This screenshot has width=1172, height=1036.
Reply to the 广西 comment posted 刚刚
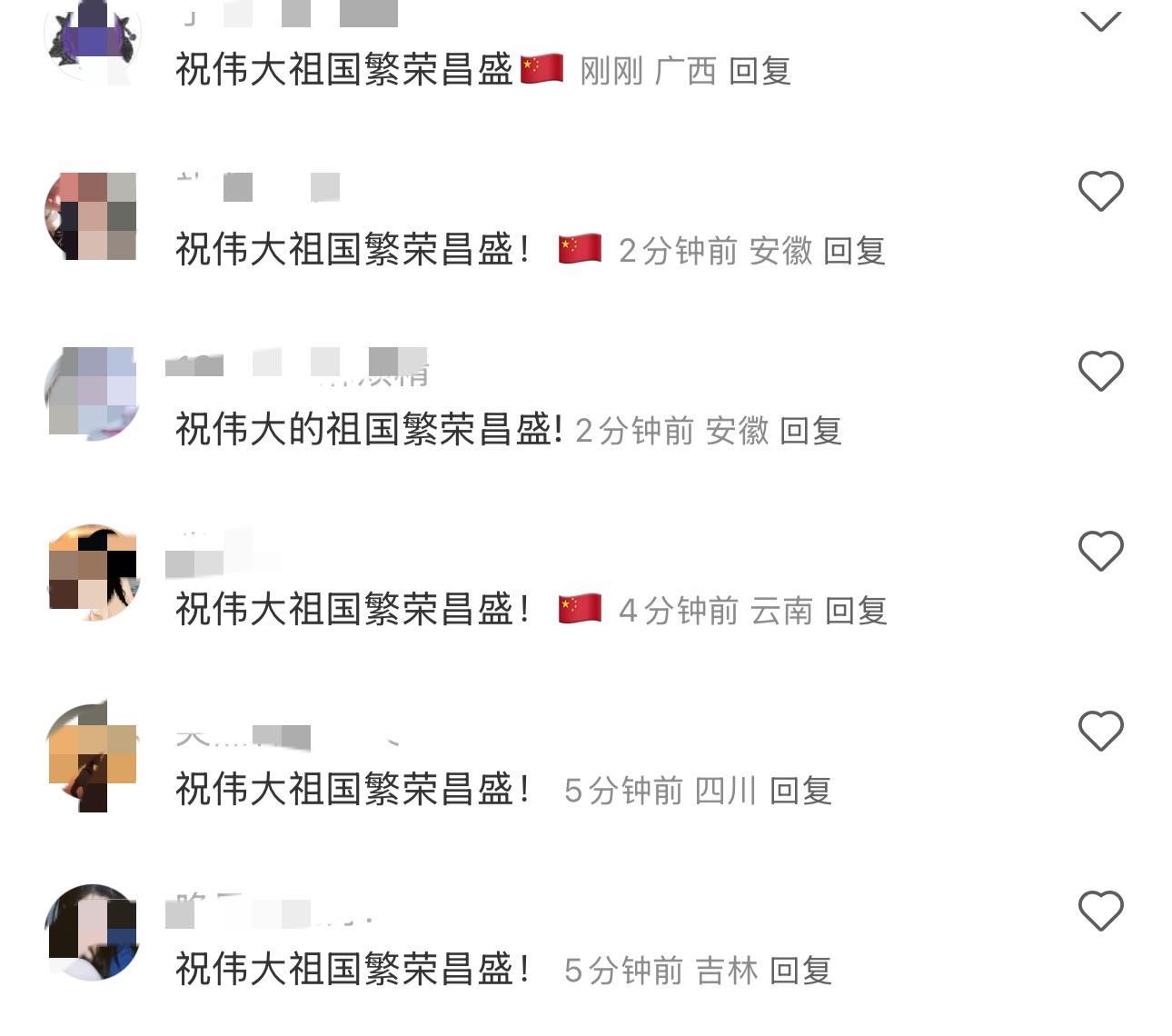(760, 71)
